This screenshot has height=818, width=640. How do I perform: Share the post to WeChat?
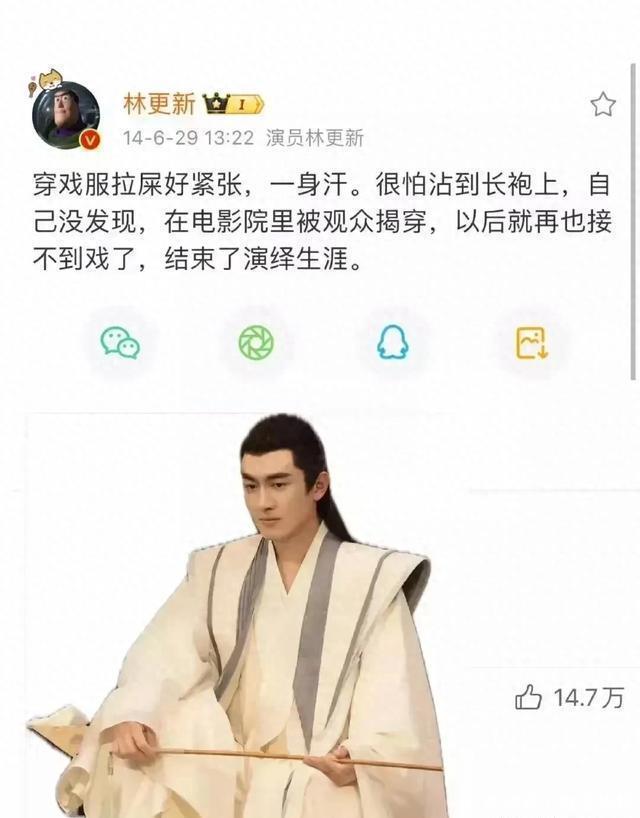(x=120, y=343)
